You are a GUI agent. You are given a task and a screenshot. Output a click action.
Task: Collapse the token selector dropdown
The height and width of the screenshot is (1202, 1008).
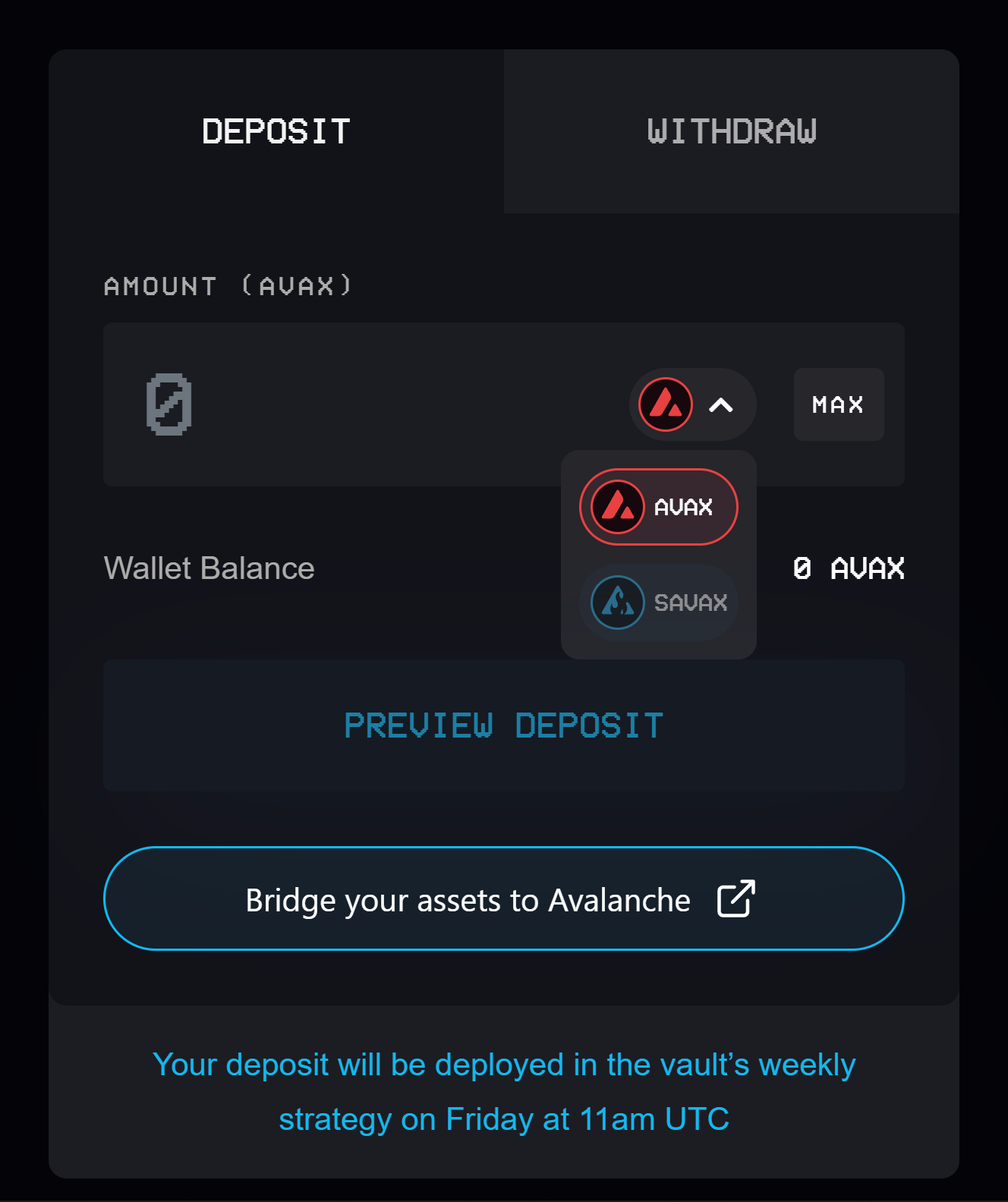click(x=692, y=404)
